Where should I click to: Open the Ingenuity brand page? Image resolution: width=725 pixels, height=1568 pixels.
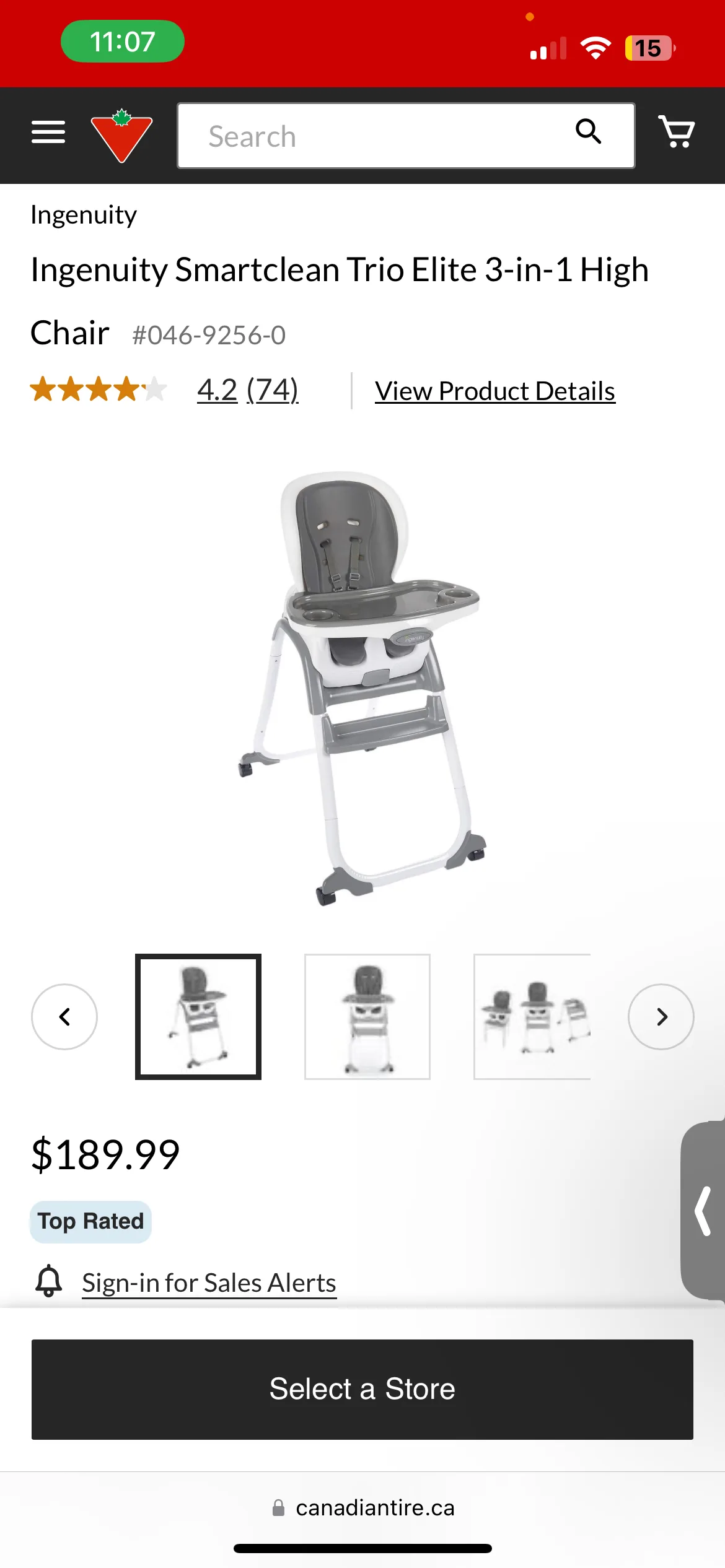(x=84, y=215)
